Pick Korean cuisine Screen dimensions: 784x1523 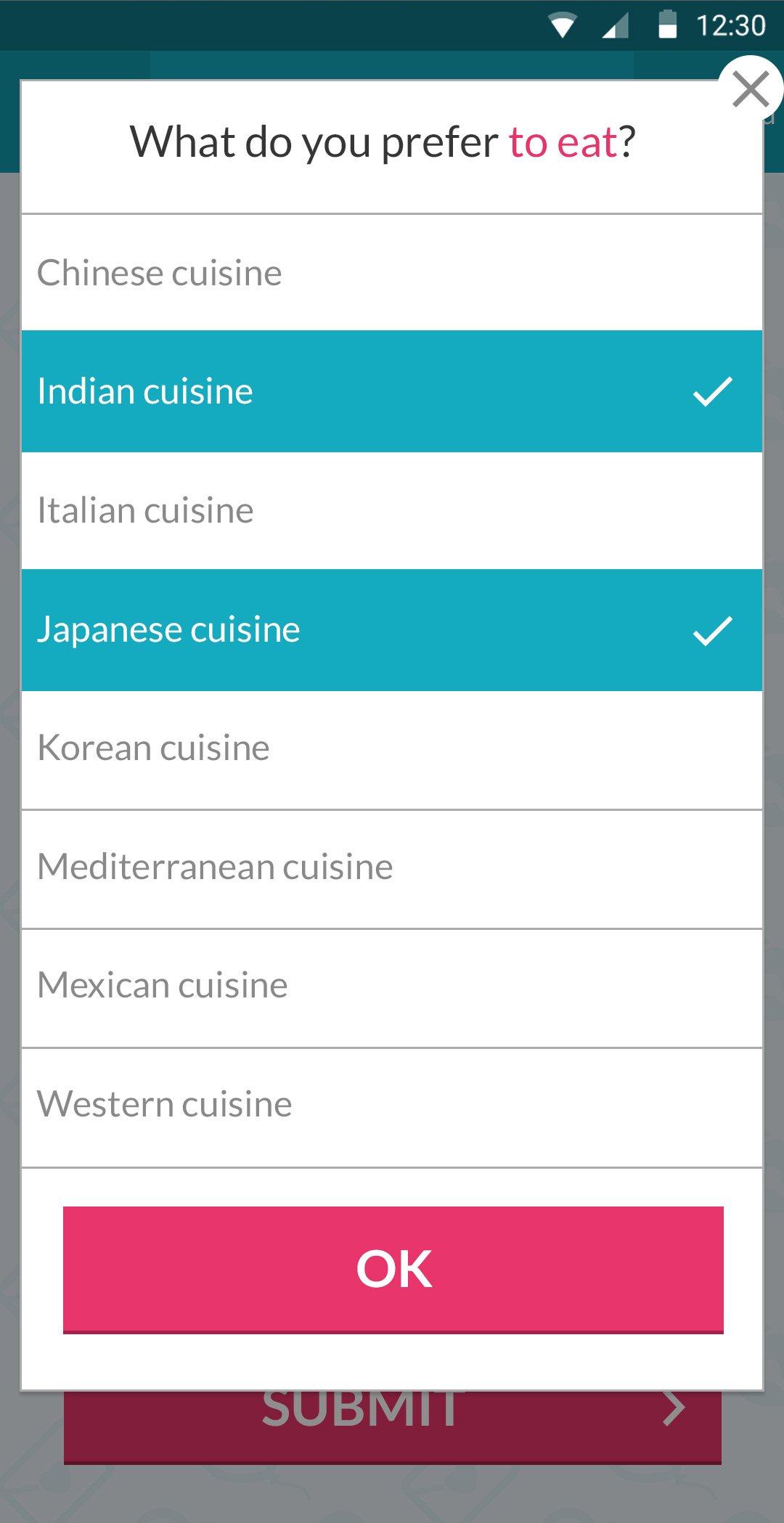click(392, 748)
